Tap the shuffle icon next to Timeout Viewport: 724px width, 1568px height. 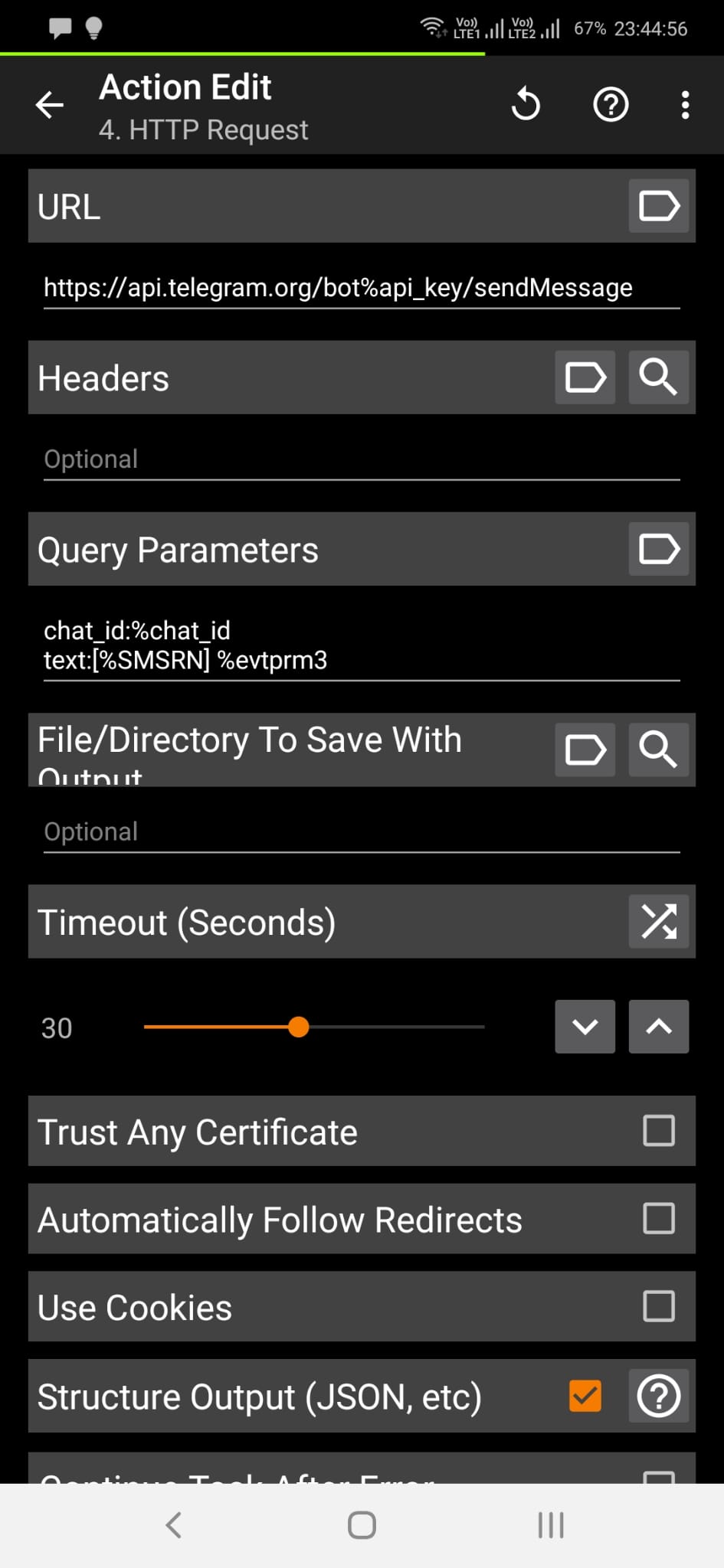(659, 921)
